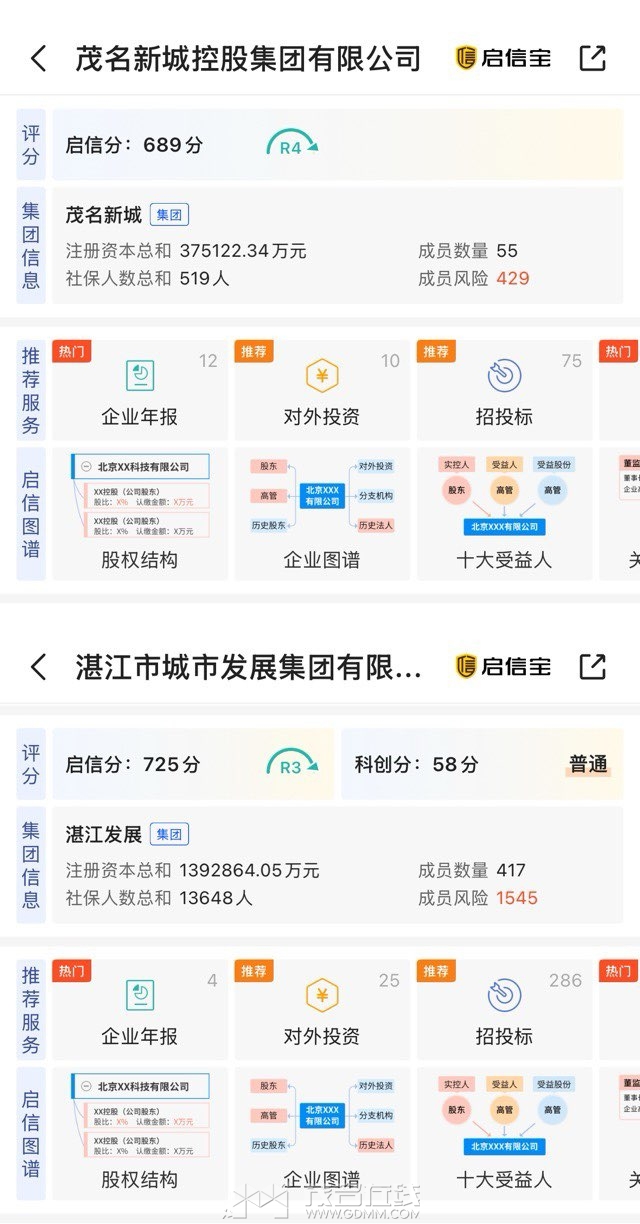The image size is (640, 1224).
Task: Open 招投标 with 286 records
Action: (504, 1010)
